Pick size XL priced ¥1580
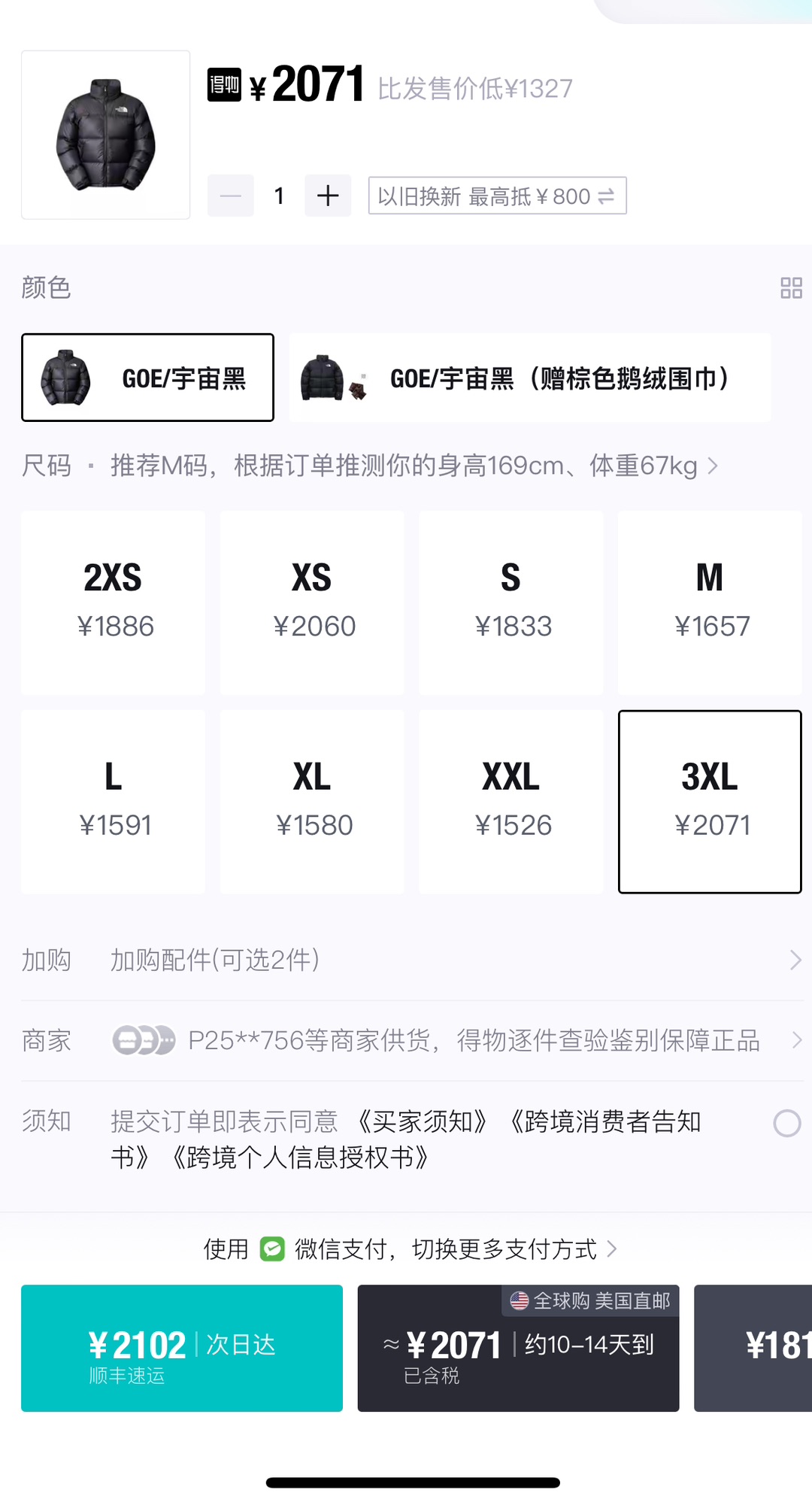Screen dimensions: 812x1505 point(312,802)
